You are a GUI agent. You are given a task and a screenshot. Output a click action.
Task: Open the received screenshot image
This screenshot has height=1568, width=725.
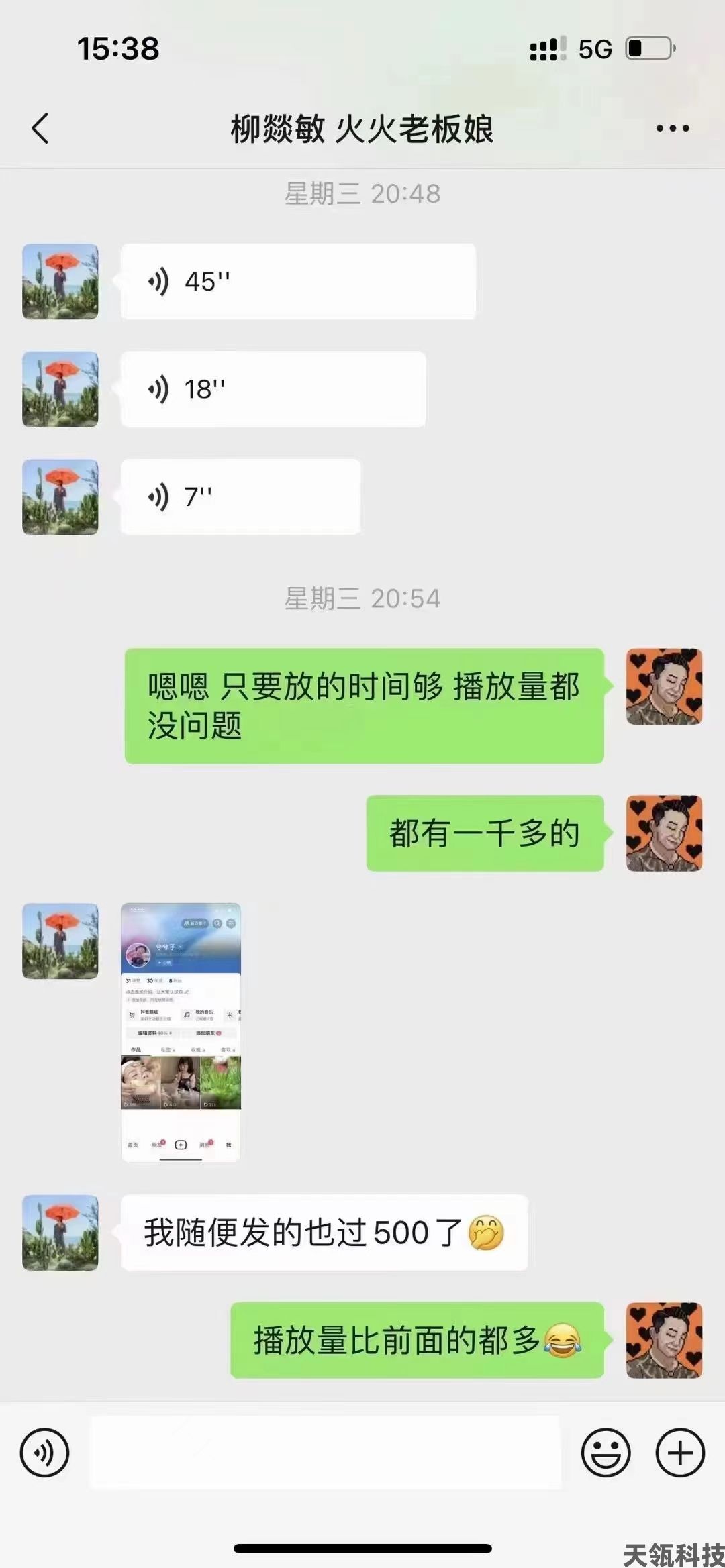[181, 1032]
